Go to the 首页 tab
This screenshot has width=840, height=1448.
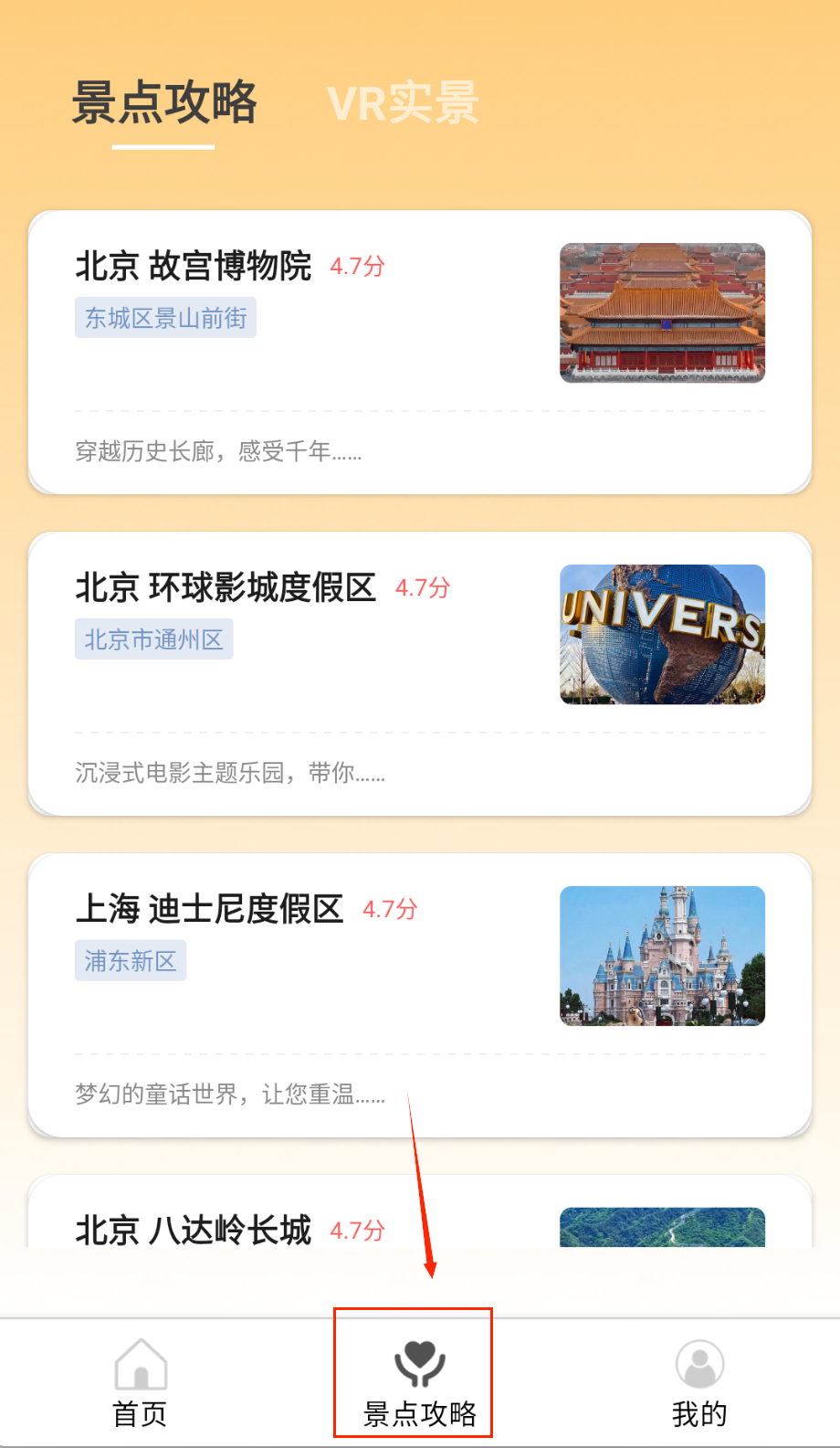pyautogui.click(x=140, y=1383)
